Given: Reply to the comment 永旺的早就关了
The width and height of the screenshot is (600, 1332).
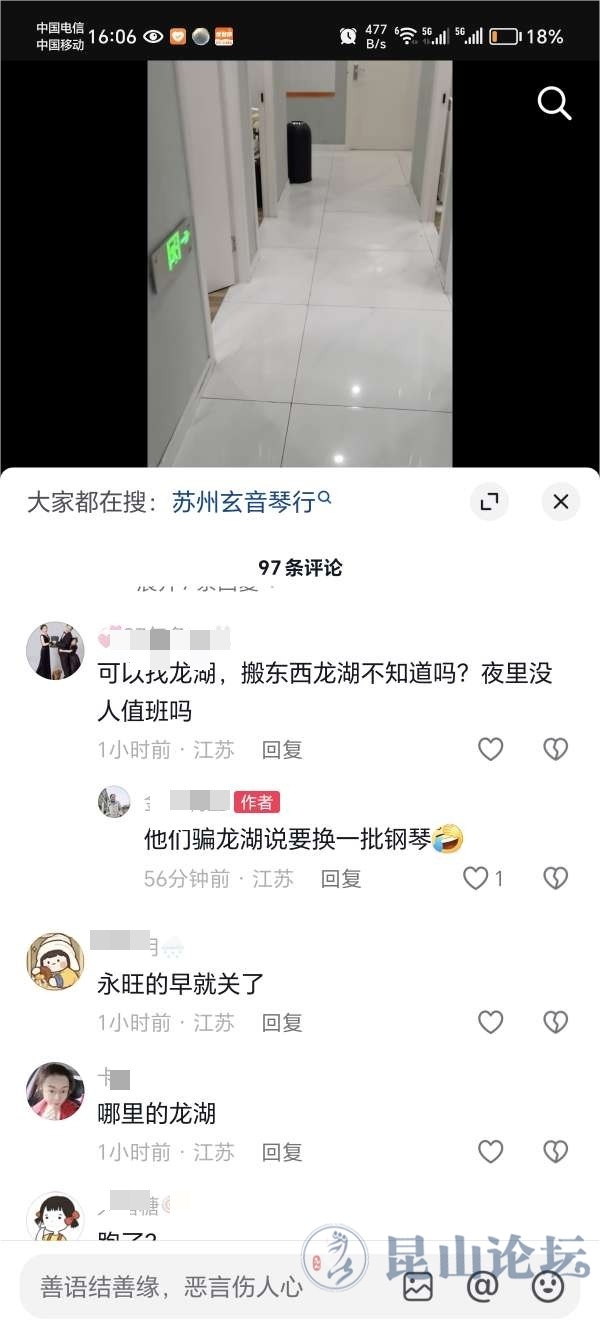Looking at the screenshot, I should [x=282, y=1022].
